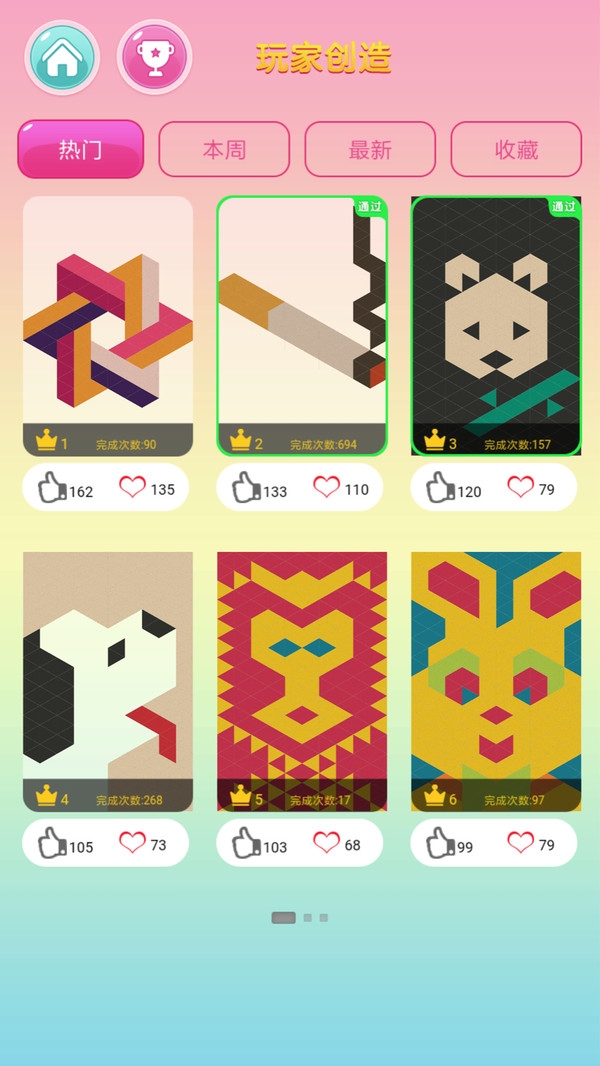The height and width of the screenshot is (1066, 600).
Task: Tap the heart showing 110
Action: pos(326,487)
